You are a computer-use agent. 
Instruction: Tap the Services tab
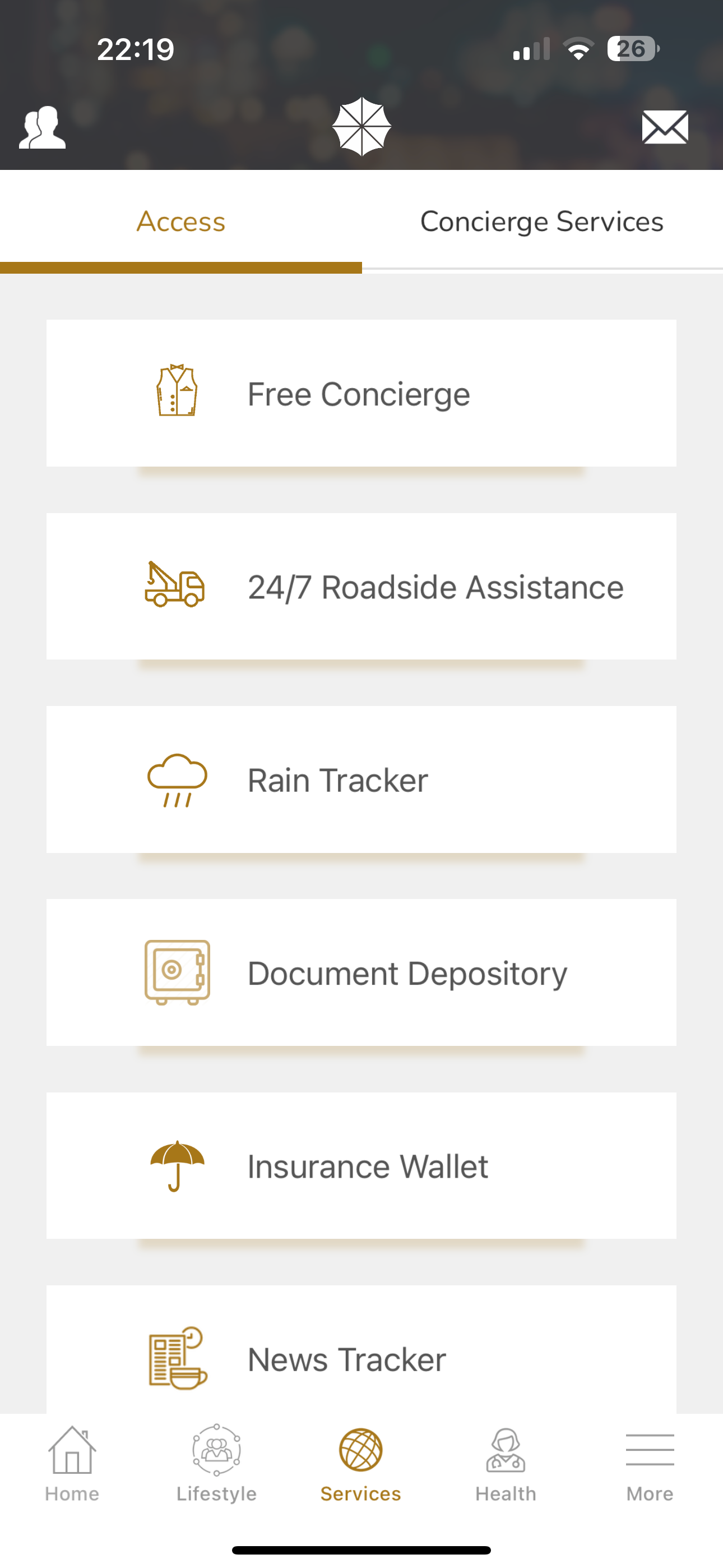pos(361,1464)
